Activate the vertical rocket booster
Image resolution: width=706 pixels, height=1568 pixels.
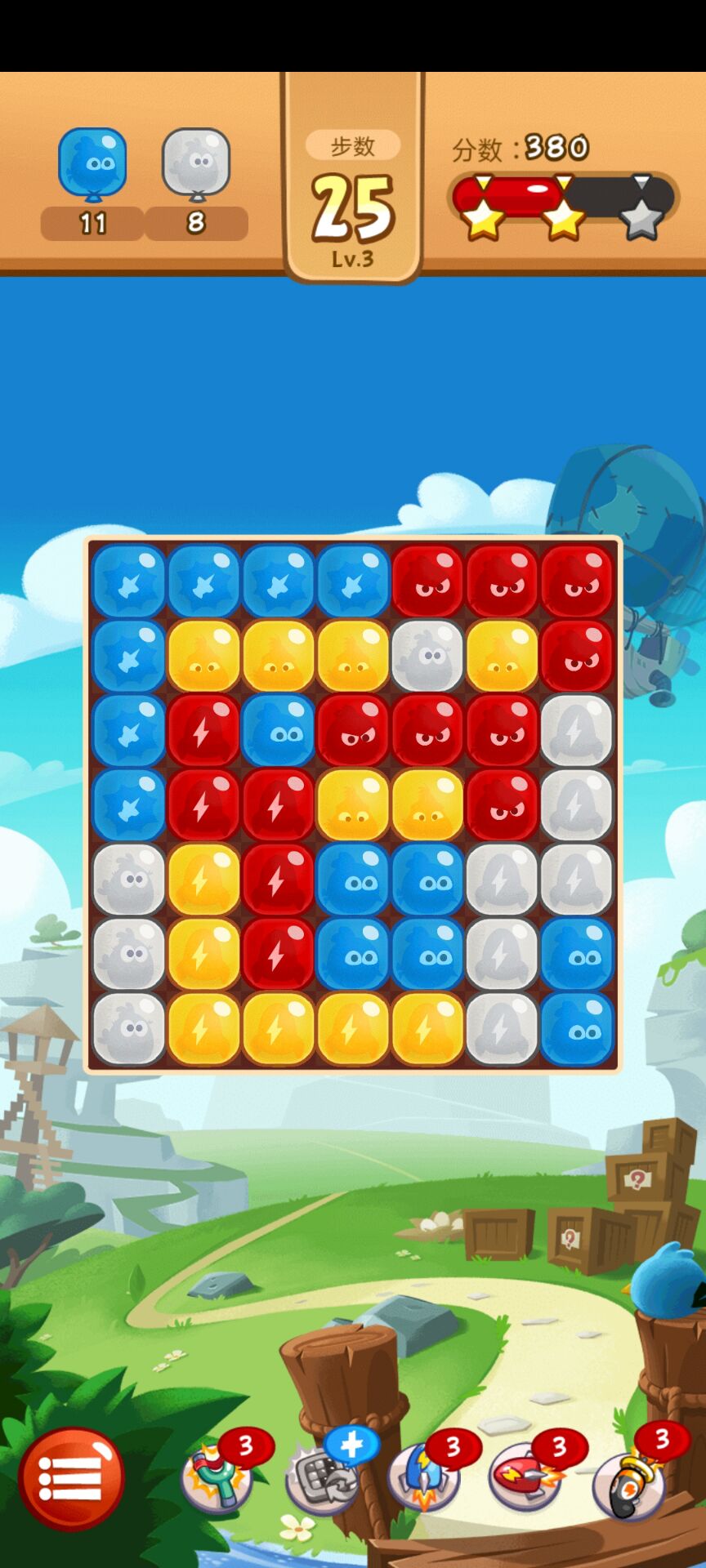(x=422, y=1479)
